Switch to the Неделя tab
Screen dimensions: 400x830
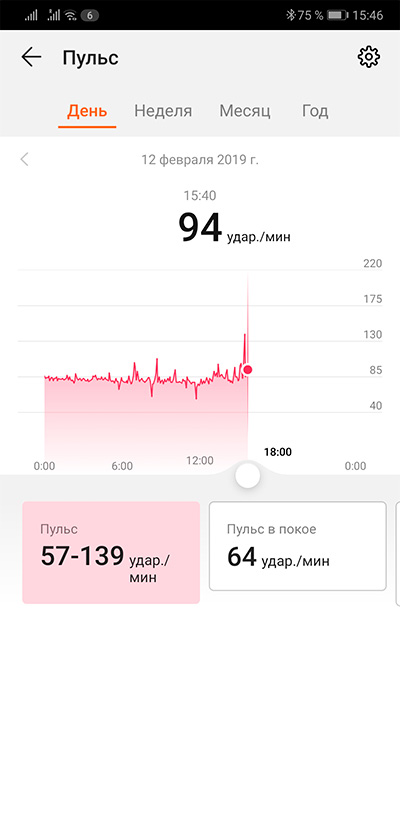163,111
